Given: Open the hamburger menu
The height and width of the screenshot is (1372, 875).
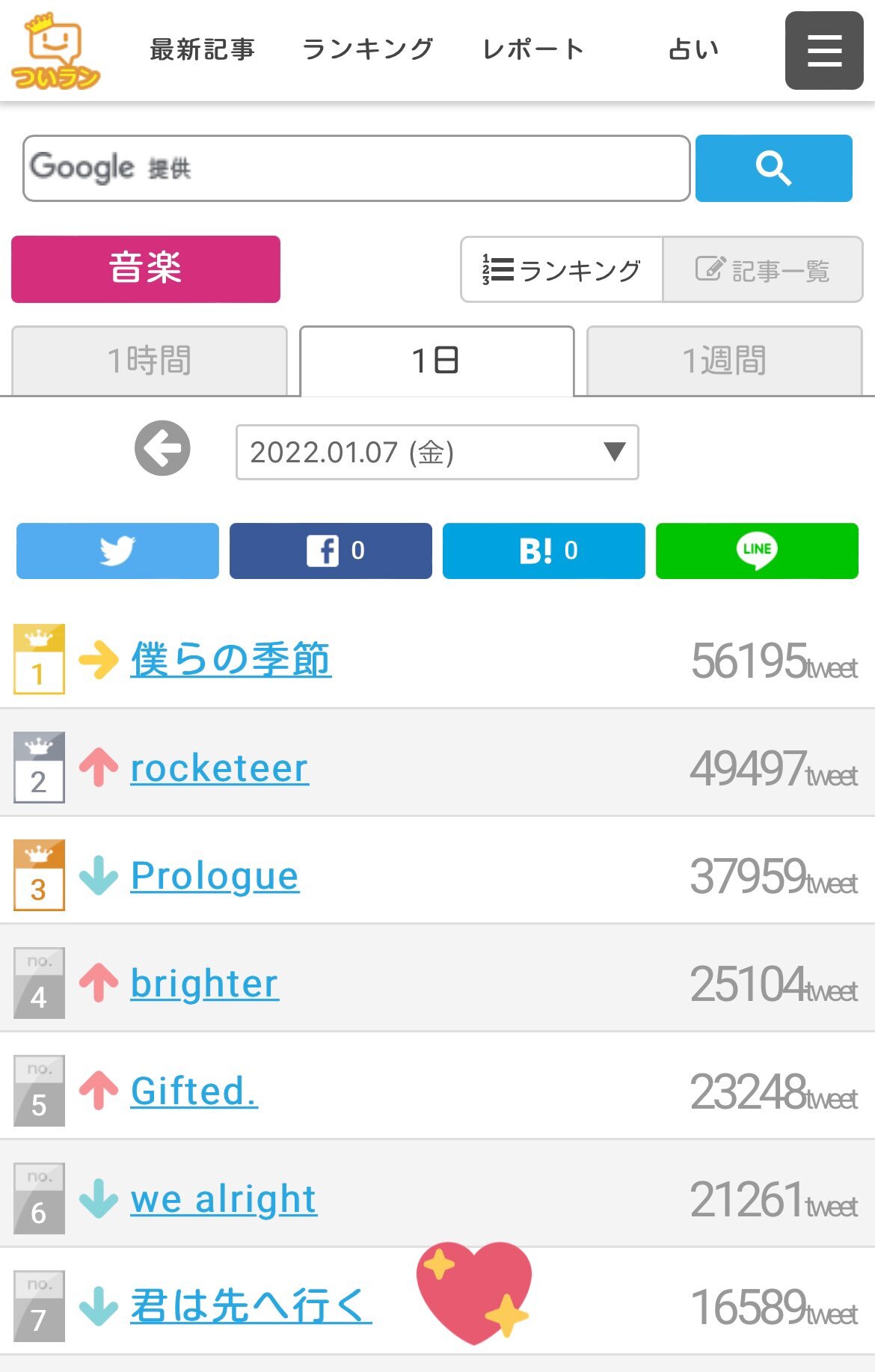Looking at the screenshot, I should [824, 51].
